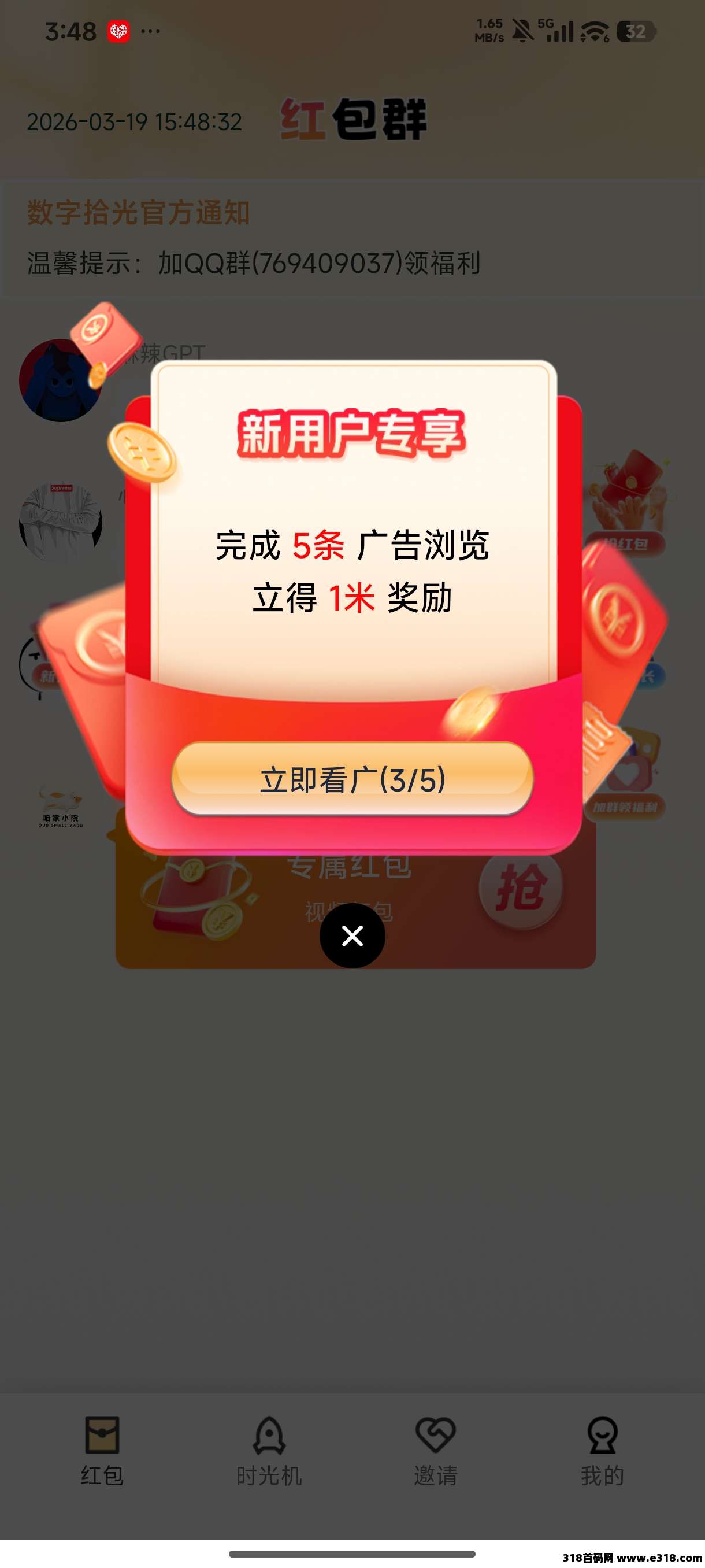
Task: Close the new user reward popup
Action: (352, 935)
